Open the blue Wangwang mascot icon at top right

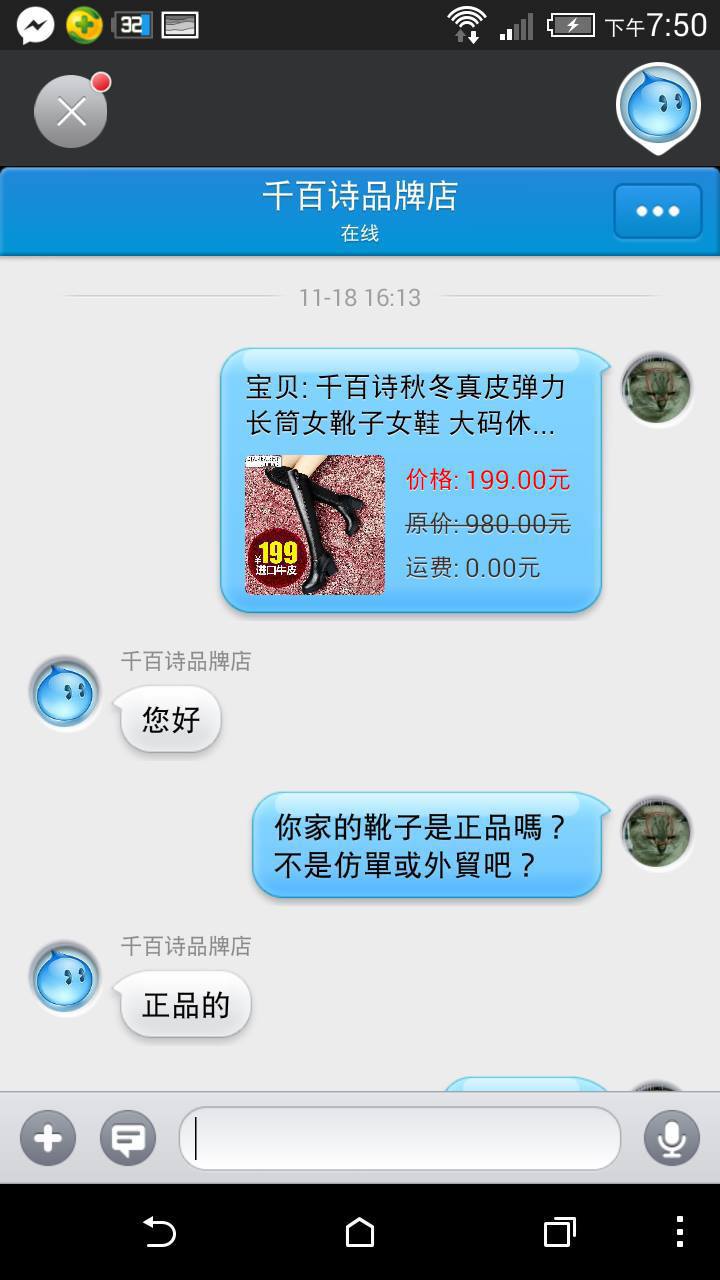[x=658, y=105]
